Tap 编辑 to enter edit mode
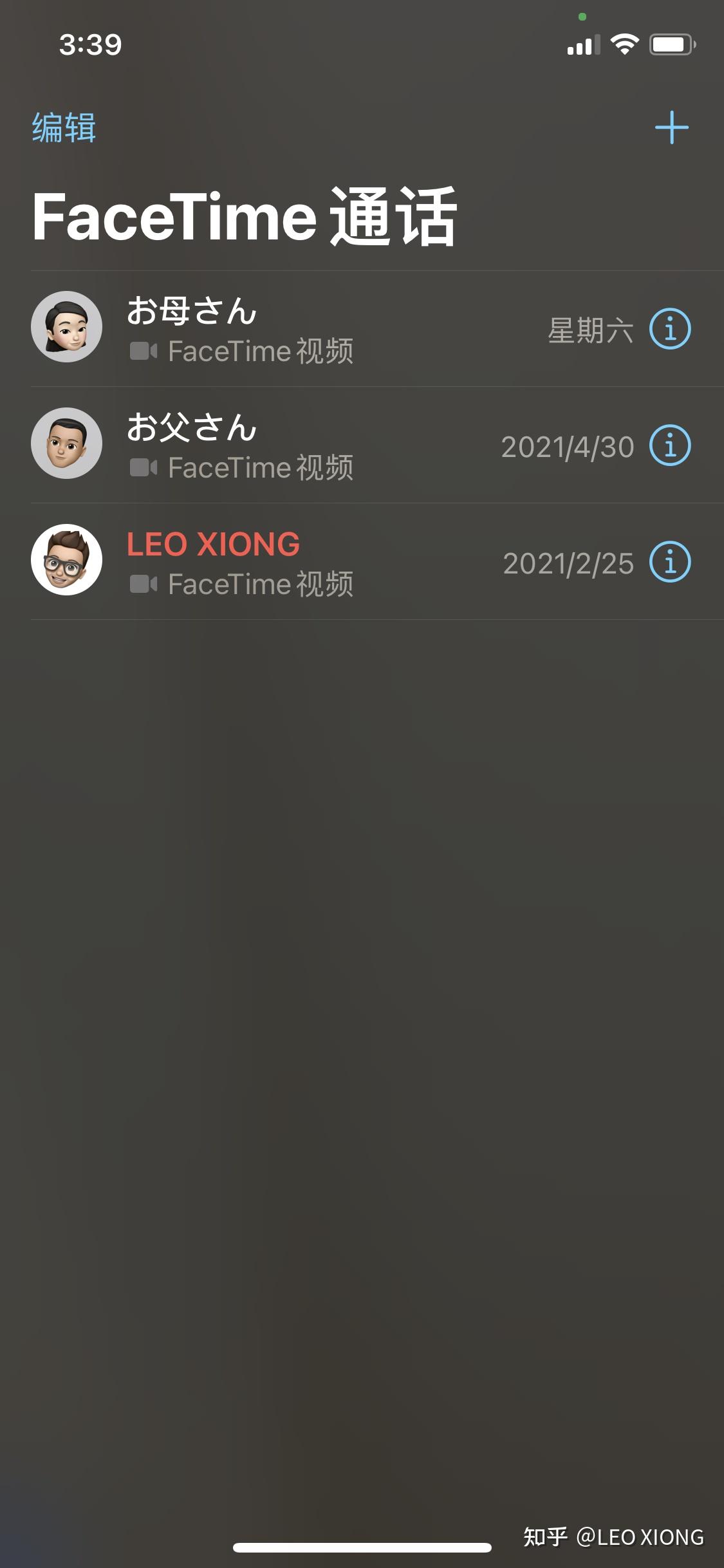 coord(62,127)
